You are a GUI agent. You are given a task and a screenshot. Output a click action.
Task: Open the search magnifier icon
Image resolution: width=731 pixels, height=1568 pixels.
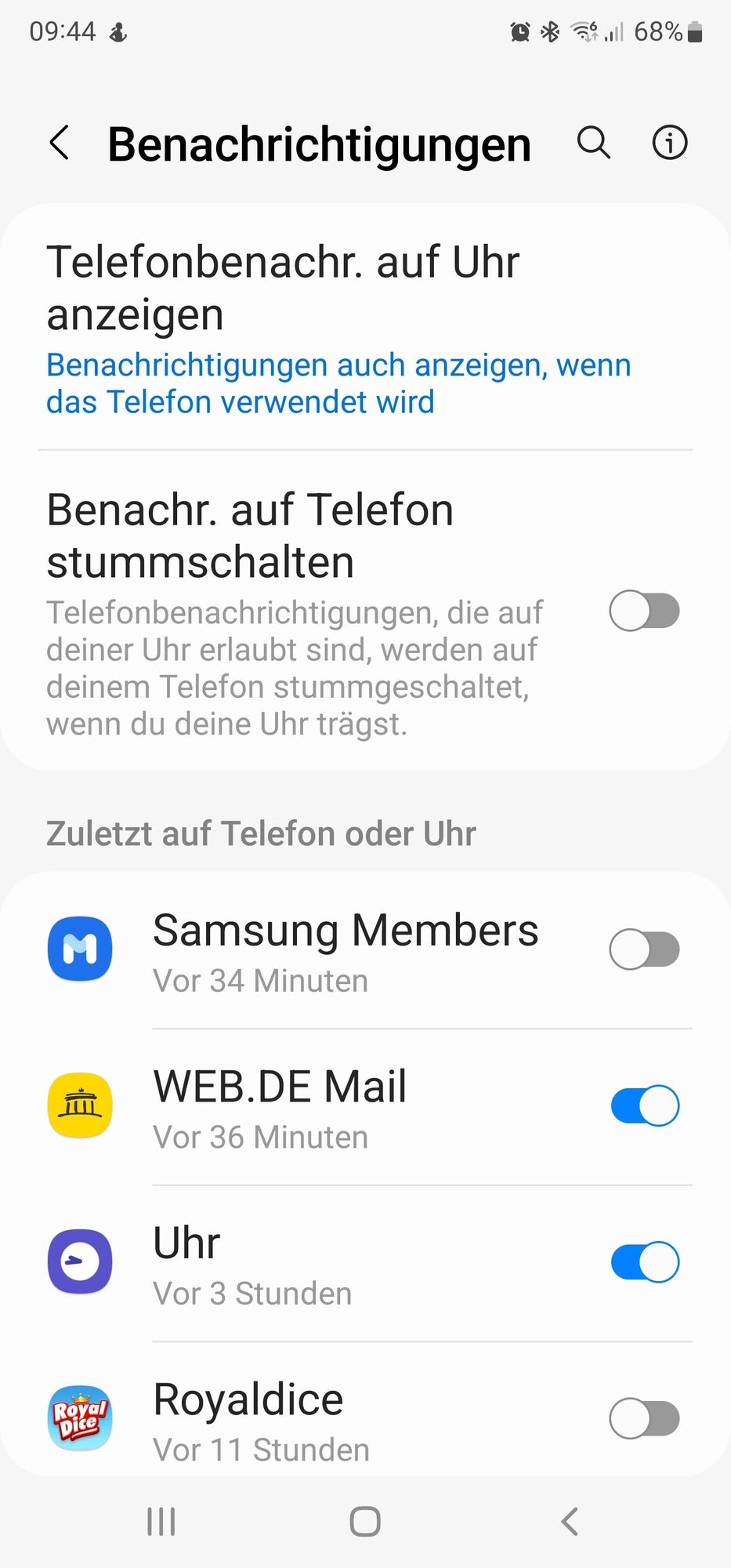(593, 143)
